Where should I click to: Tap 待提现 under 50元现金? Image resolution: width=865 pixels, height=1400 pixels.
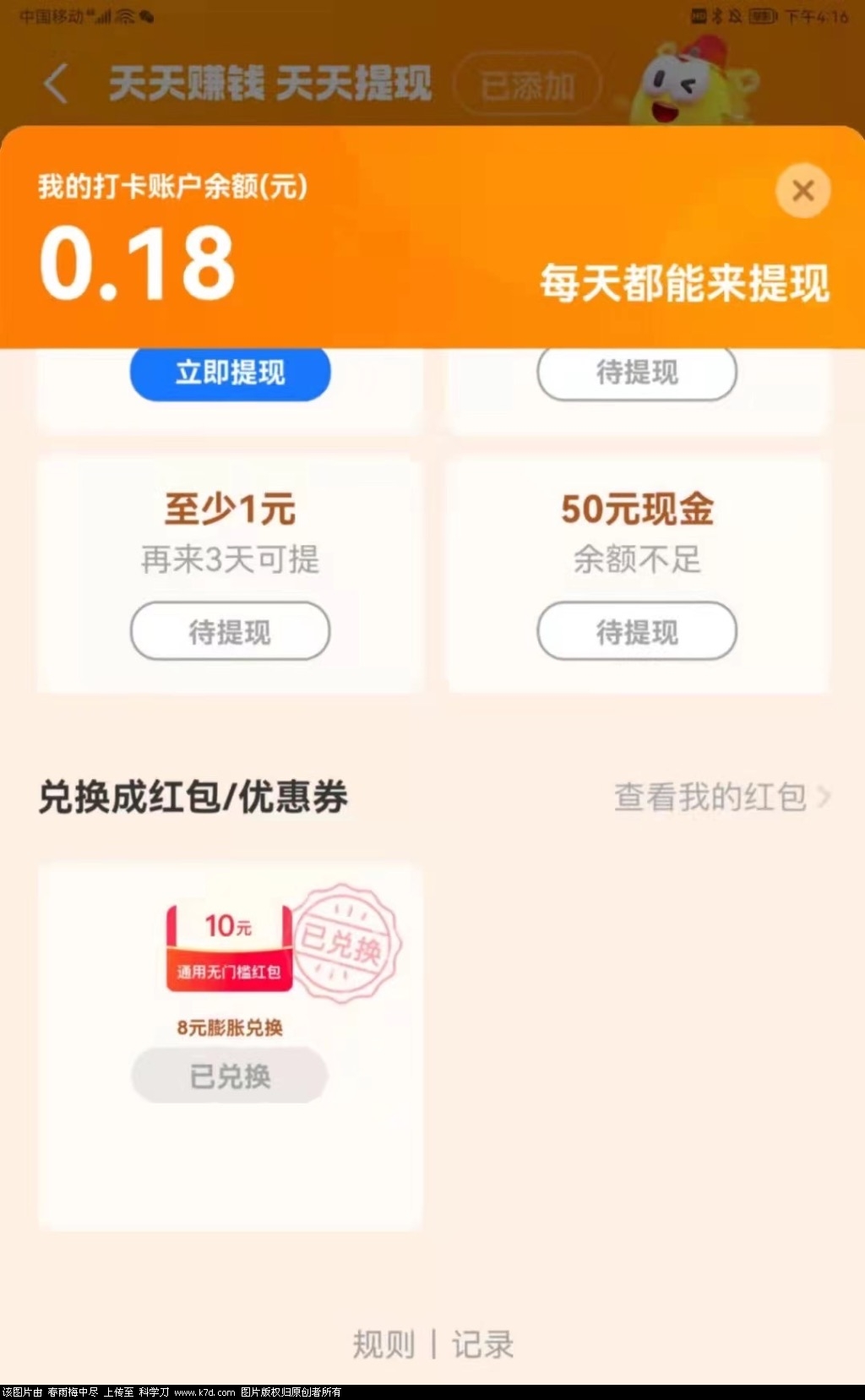[x=637, y=631]
